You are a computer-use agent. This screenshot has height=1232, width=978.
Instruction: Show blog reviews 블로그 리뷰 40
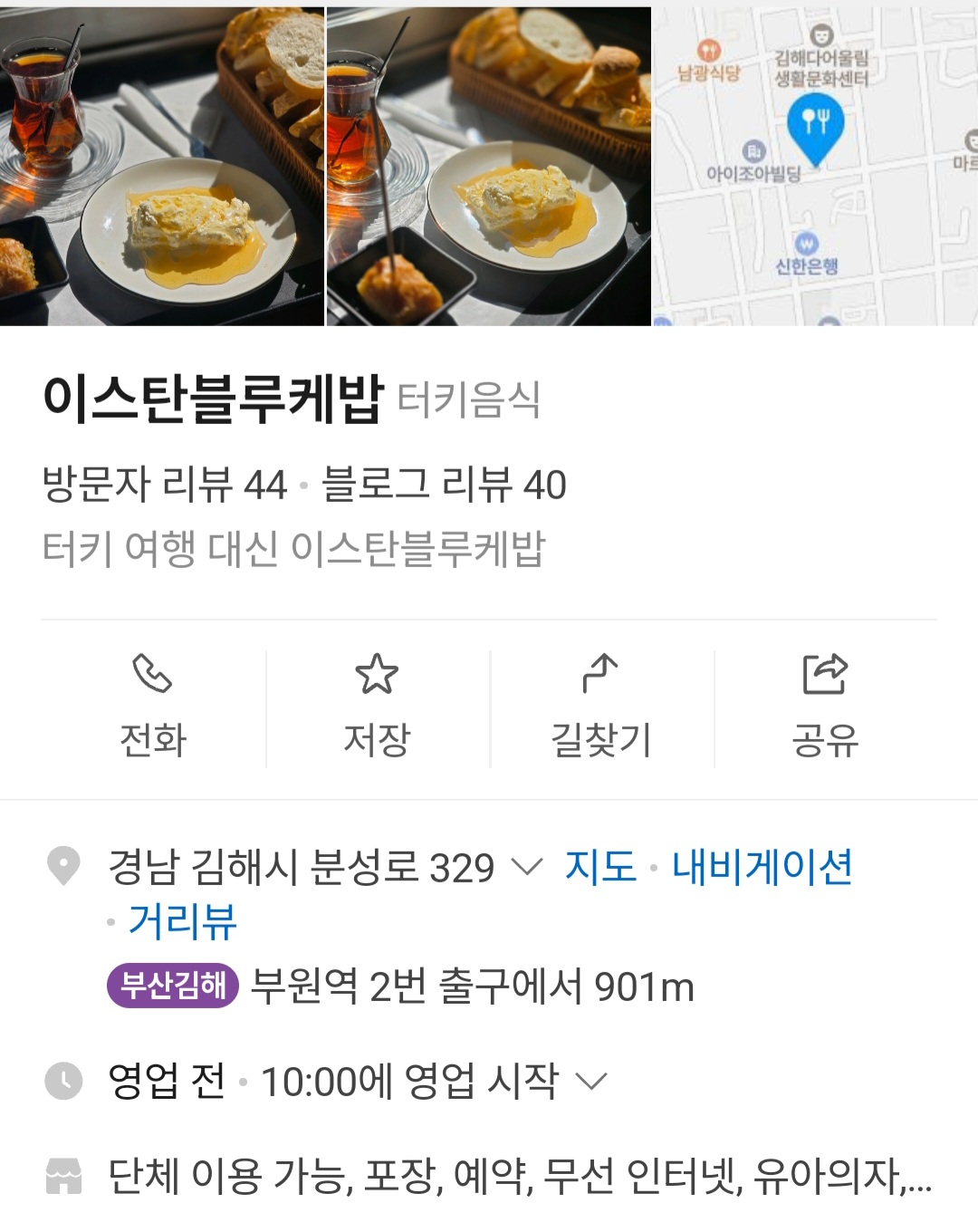point(444,485)
